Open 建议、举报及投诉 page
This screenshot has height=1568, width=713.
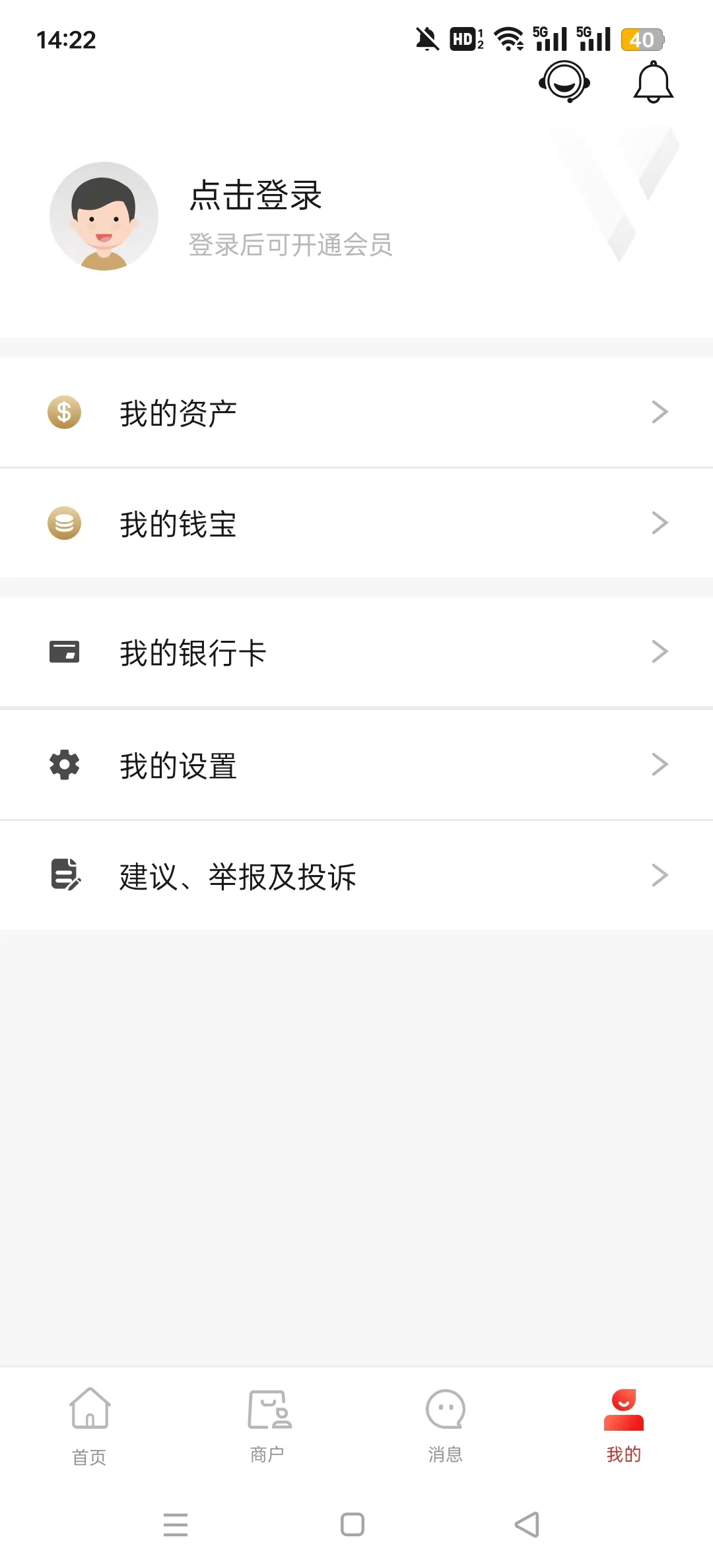(x=236, y=875)
